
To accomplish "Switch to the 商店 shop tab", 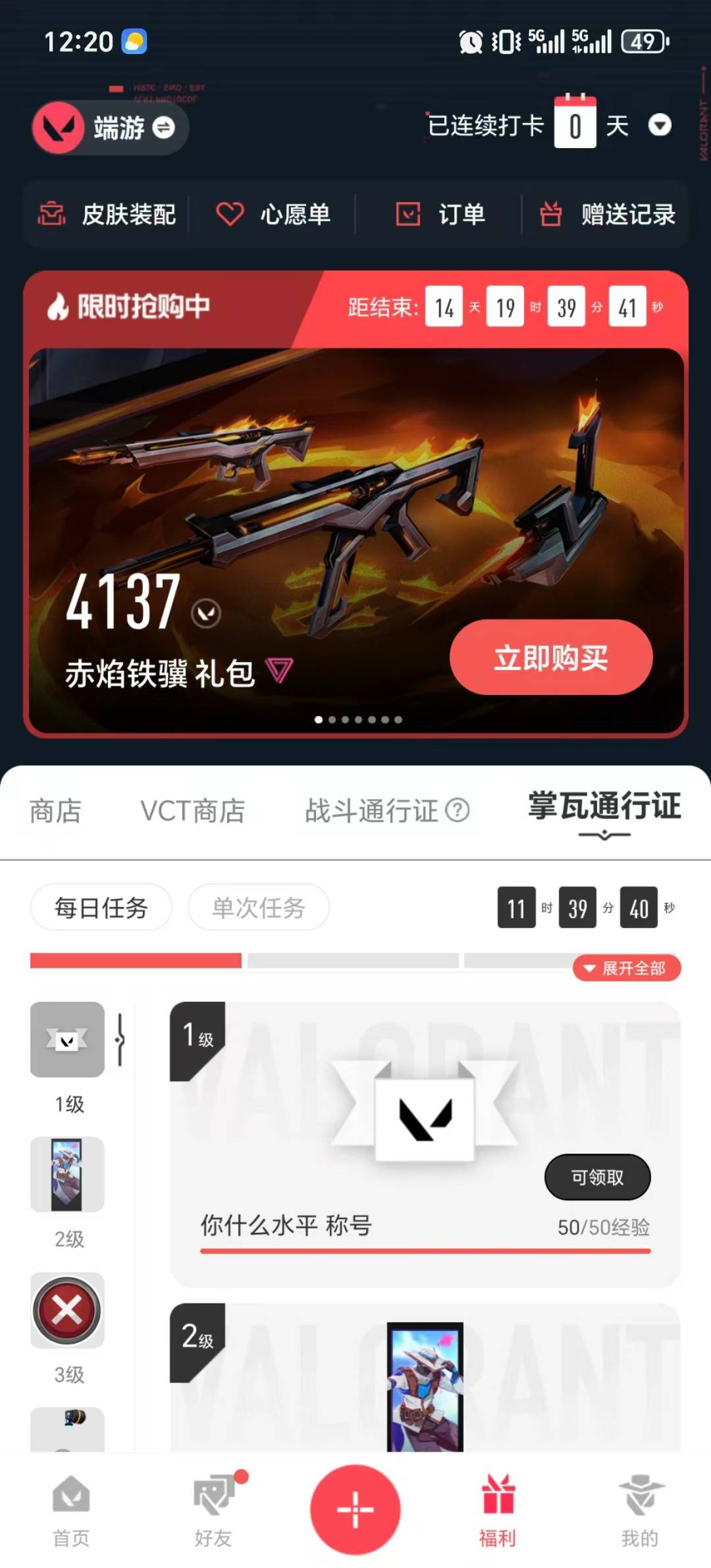I will [x=54, y=811].
